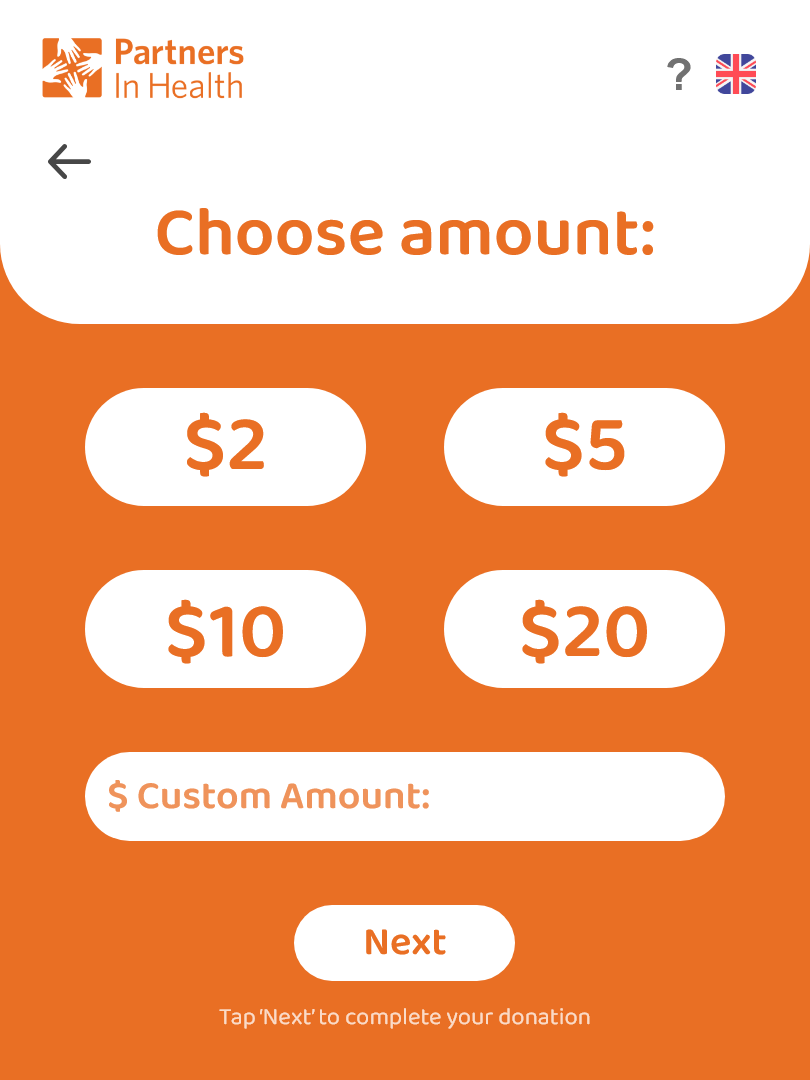Viewport: 810px width, 1080px height.
Task: Go back with the arrow icon
Action: (69, 161)
